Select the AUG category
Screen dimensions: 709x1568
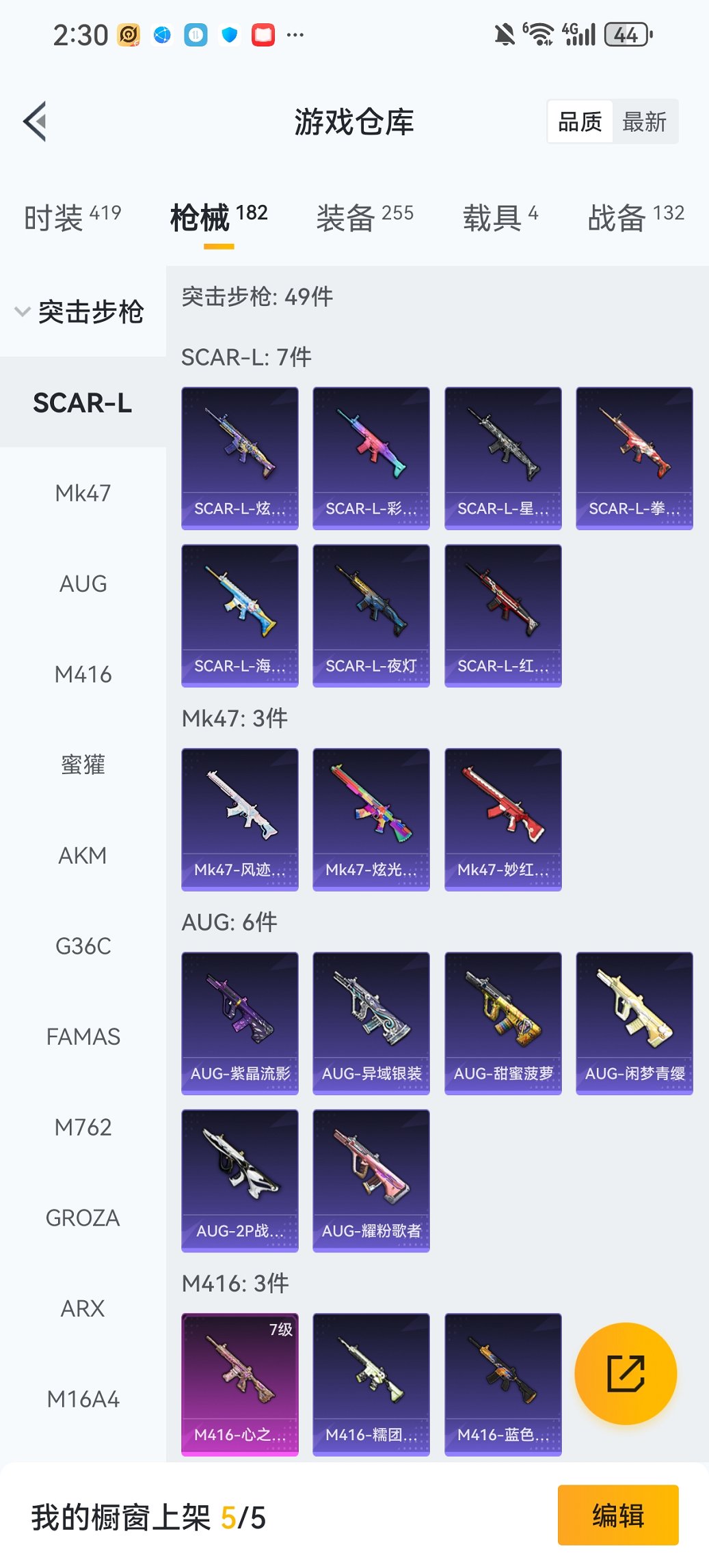point(82,583)
